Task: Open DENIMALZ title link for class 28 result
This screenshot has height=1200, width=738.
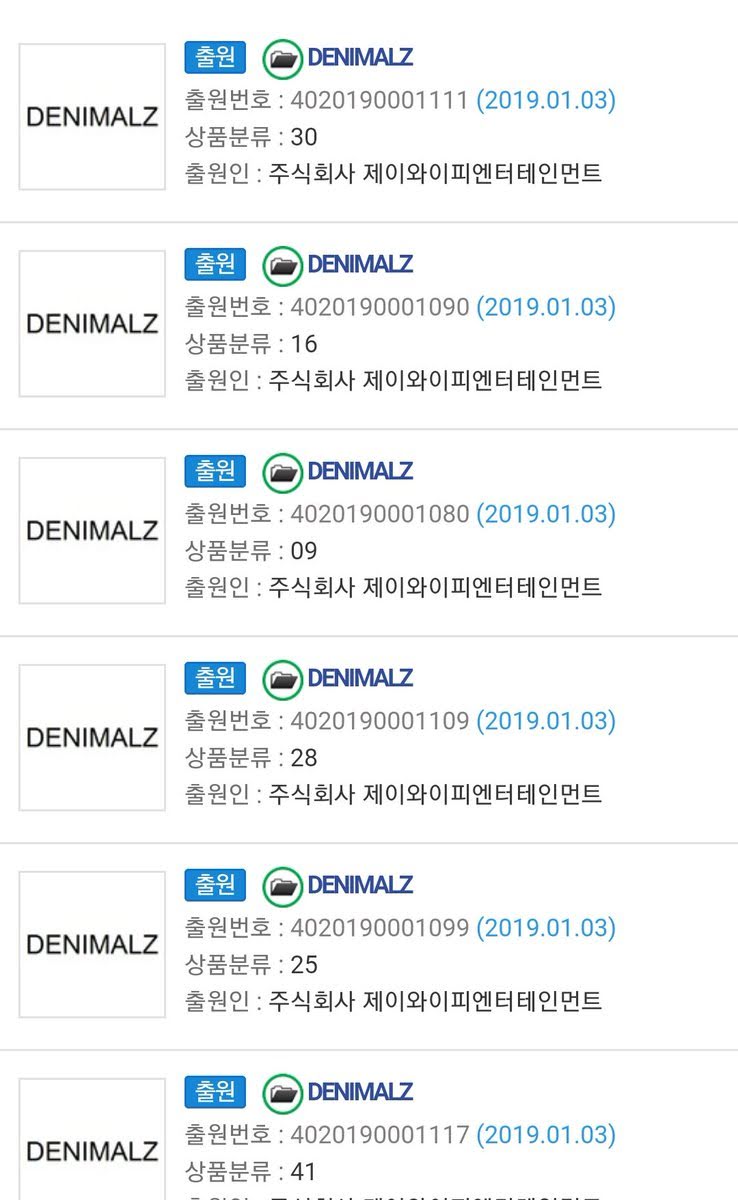Action: click(360, 678)
